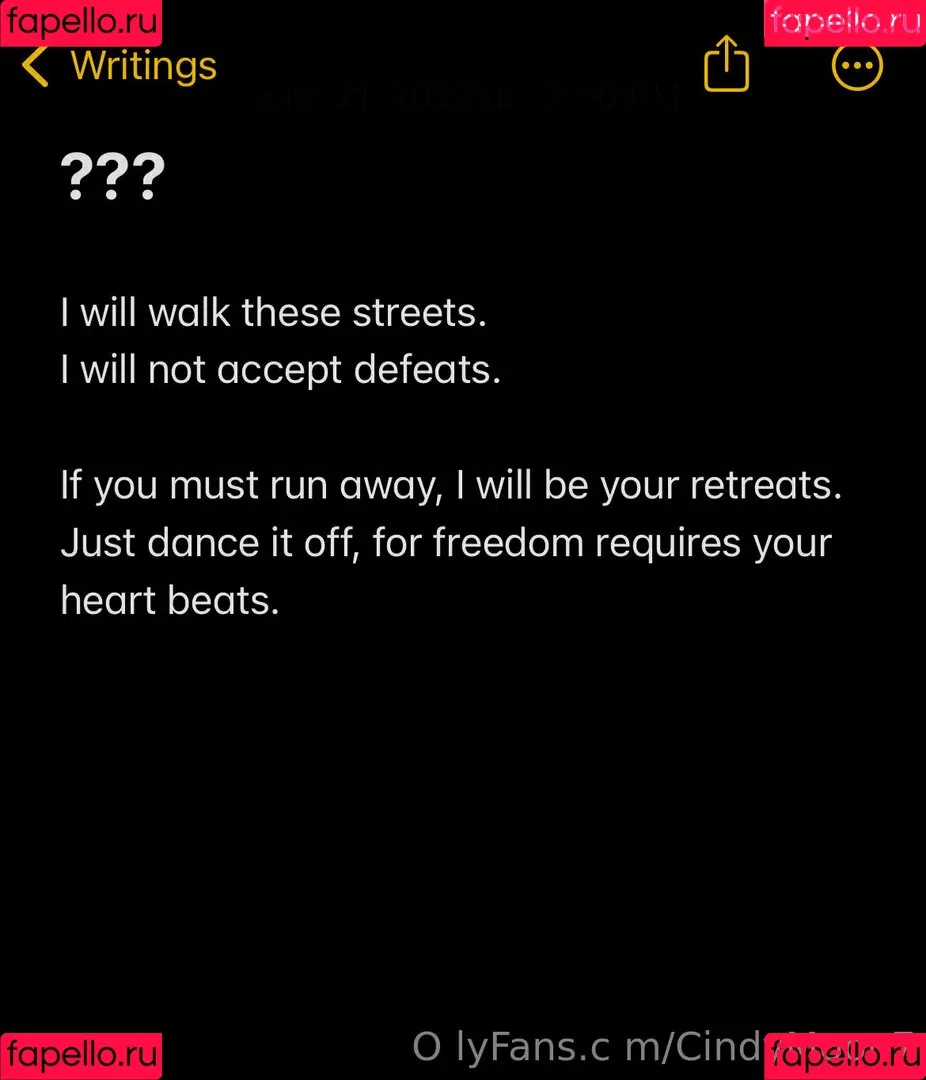Go back to the Writings folder
926x1080 pixels.
pyautogui.click(x=120, y=67)
